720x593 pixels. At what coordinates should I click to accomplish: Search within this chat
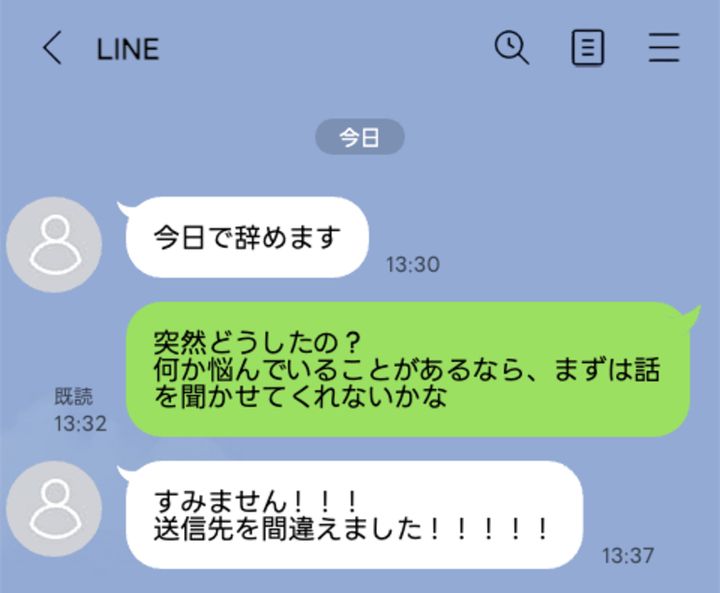tap(512, 47)
